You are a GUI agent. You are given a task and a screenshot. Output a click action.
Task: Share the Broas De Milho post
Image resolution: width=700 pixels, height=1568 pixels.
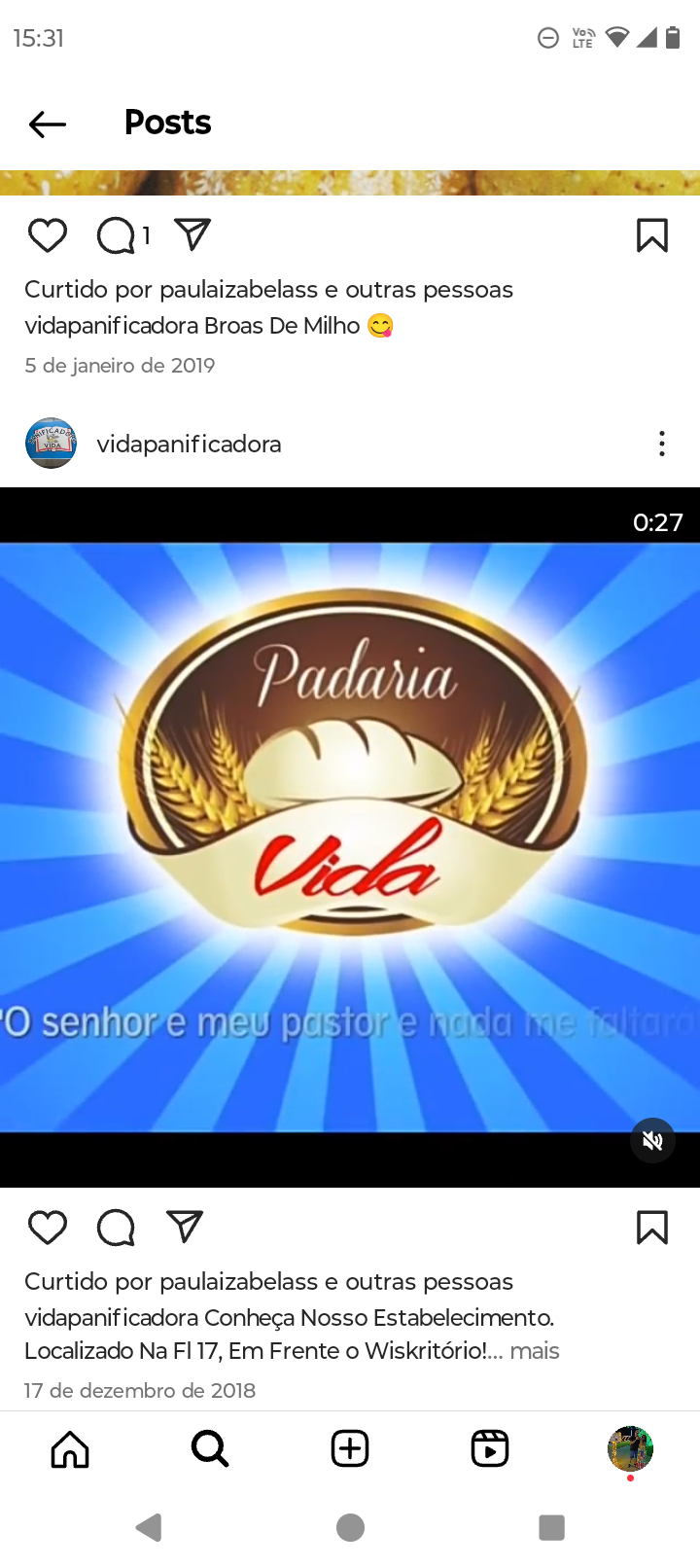click(x=192, y=234)
